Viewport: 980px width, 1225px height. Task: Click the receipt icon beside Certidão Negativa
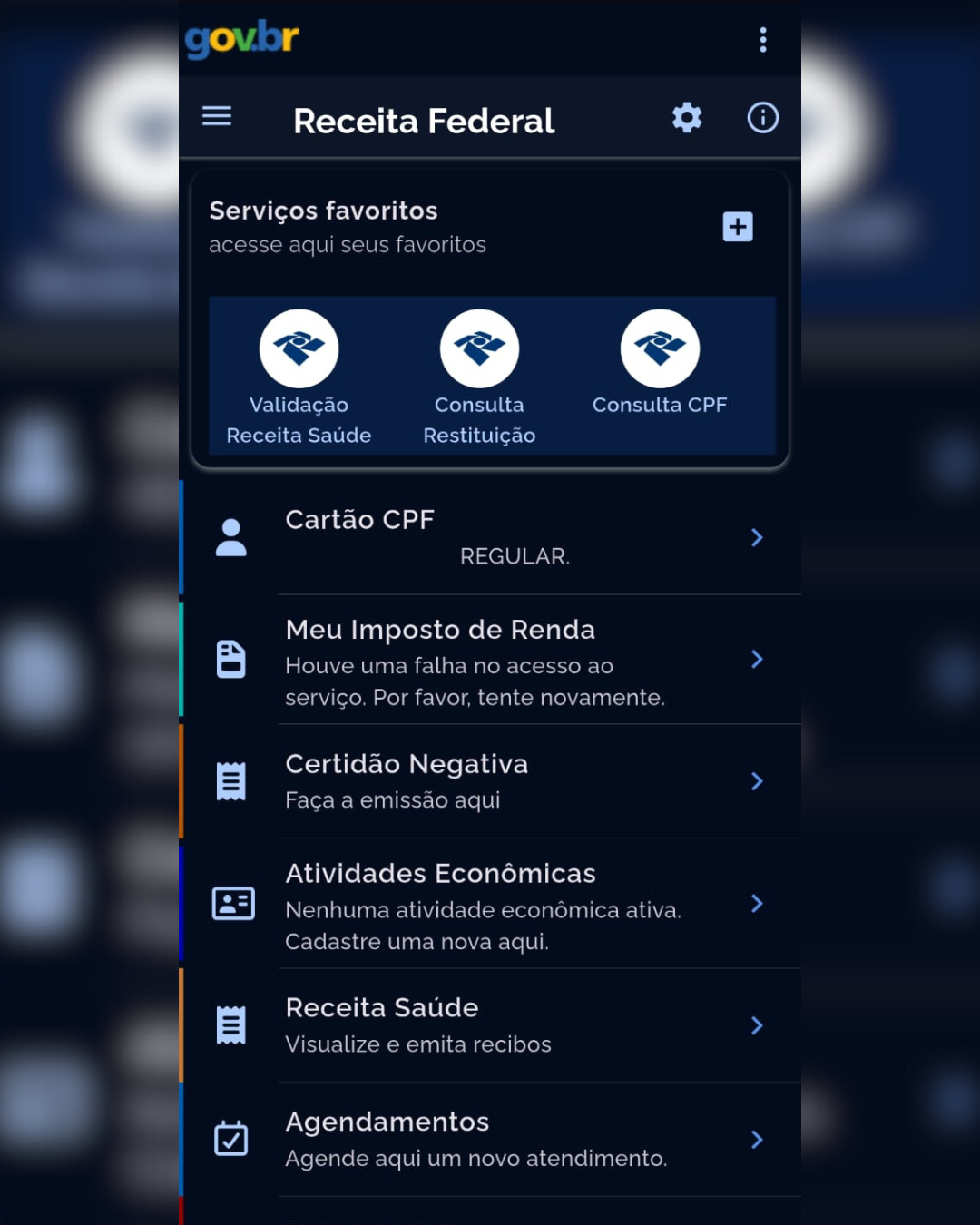tap(232, 780)
